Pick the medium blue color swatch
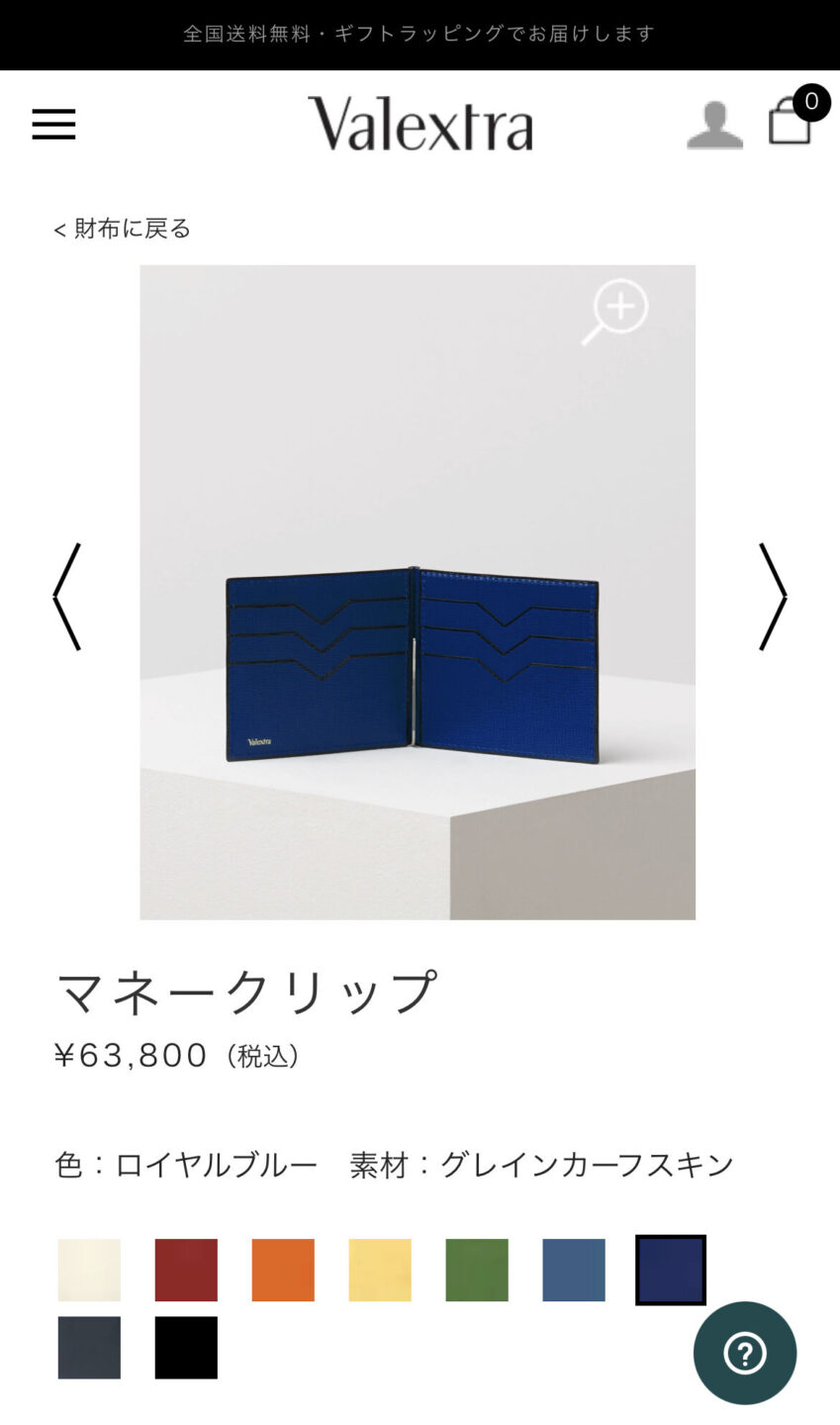Screen dimensions: 840x1425 tap(574, 1270)
